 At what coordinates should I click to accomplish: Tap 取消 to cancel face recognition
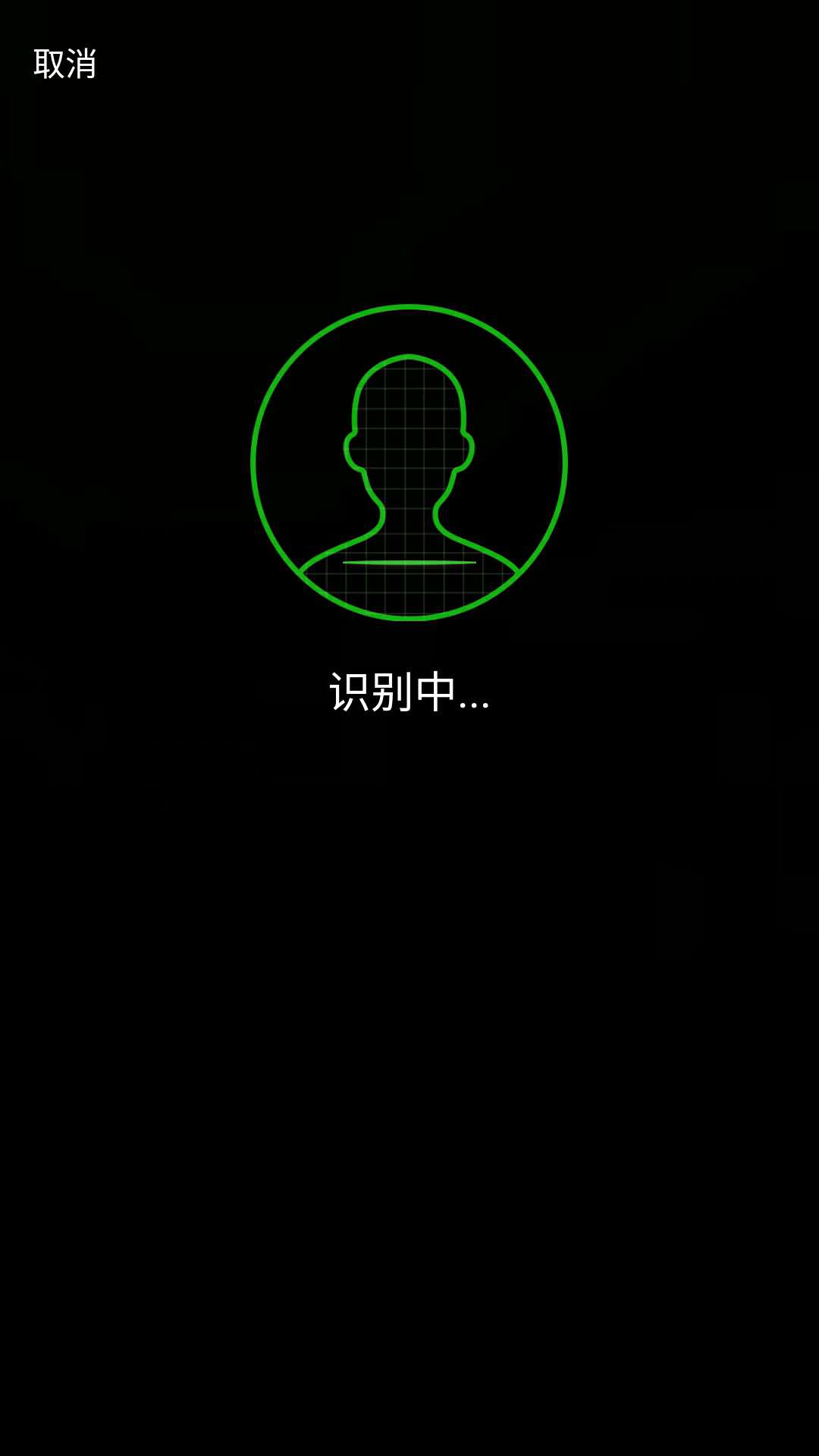pos(65,64)
